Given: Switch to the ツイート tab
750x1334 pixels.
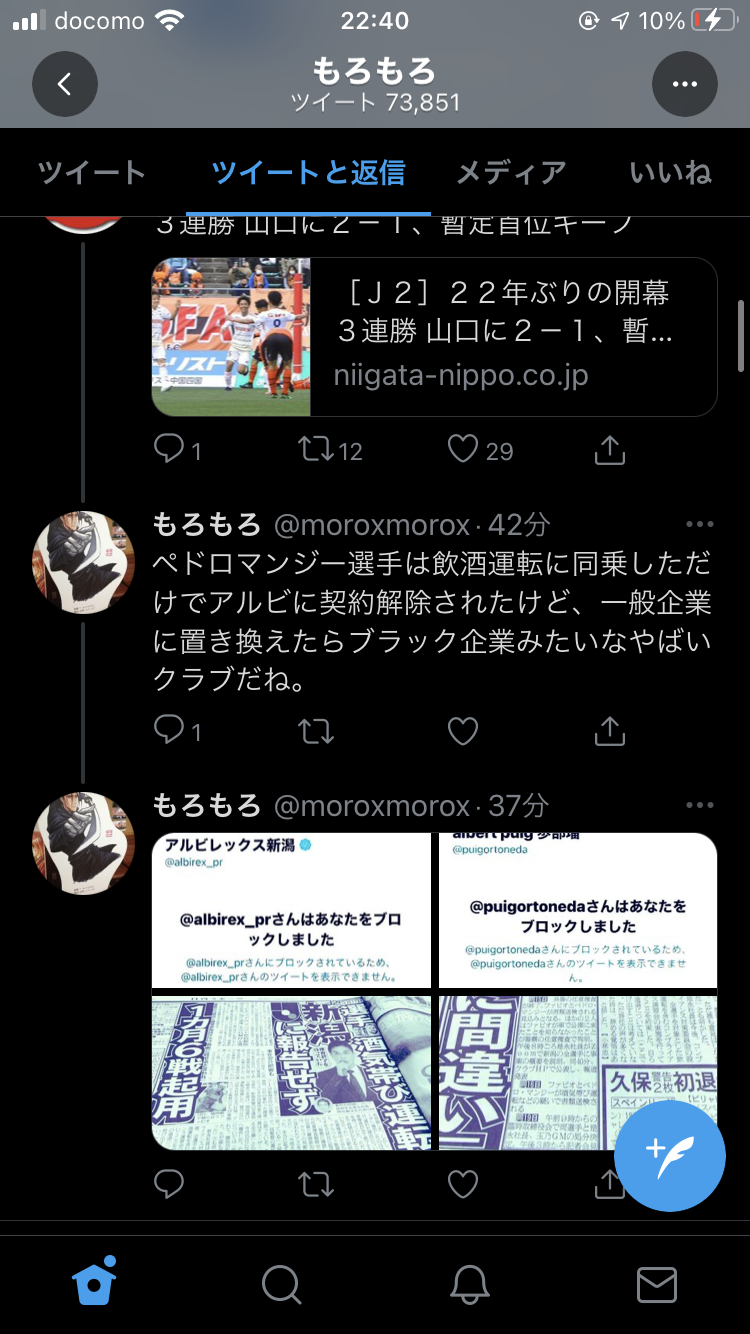Looking at the screenshot, I should [x=92, y=173].
